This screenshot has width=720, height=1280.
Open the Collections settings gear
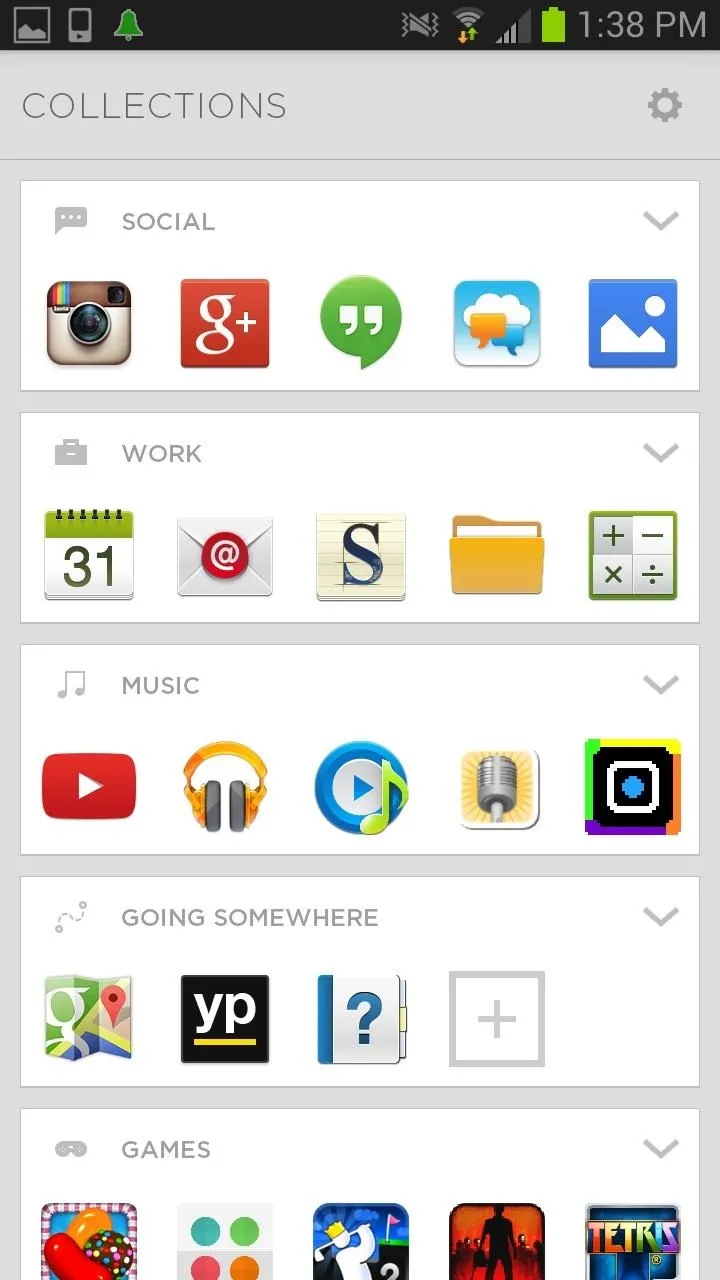665,105
